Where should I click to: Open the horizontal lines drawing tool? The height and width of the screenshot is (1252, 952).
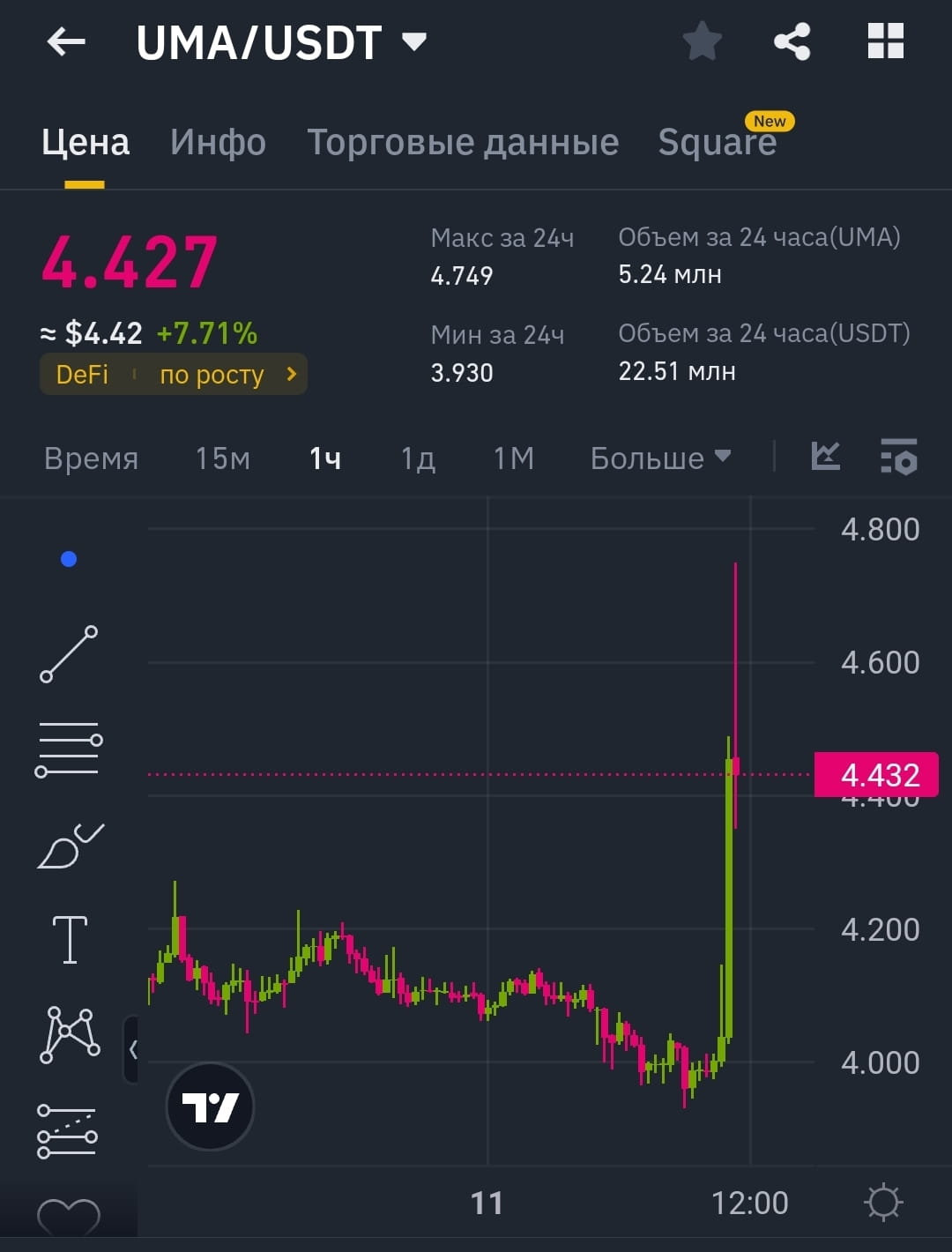[x=71, y=748]
